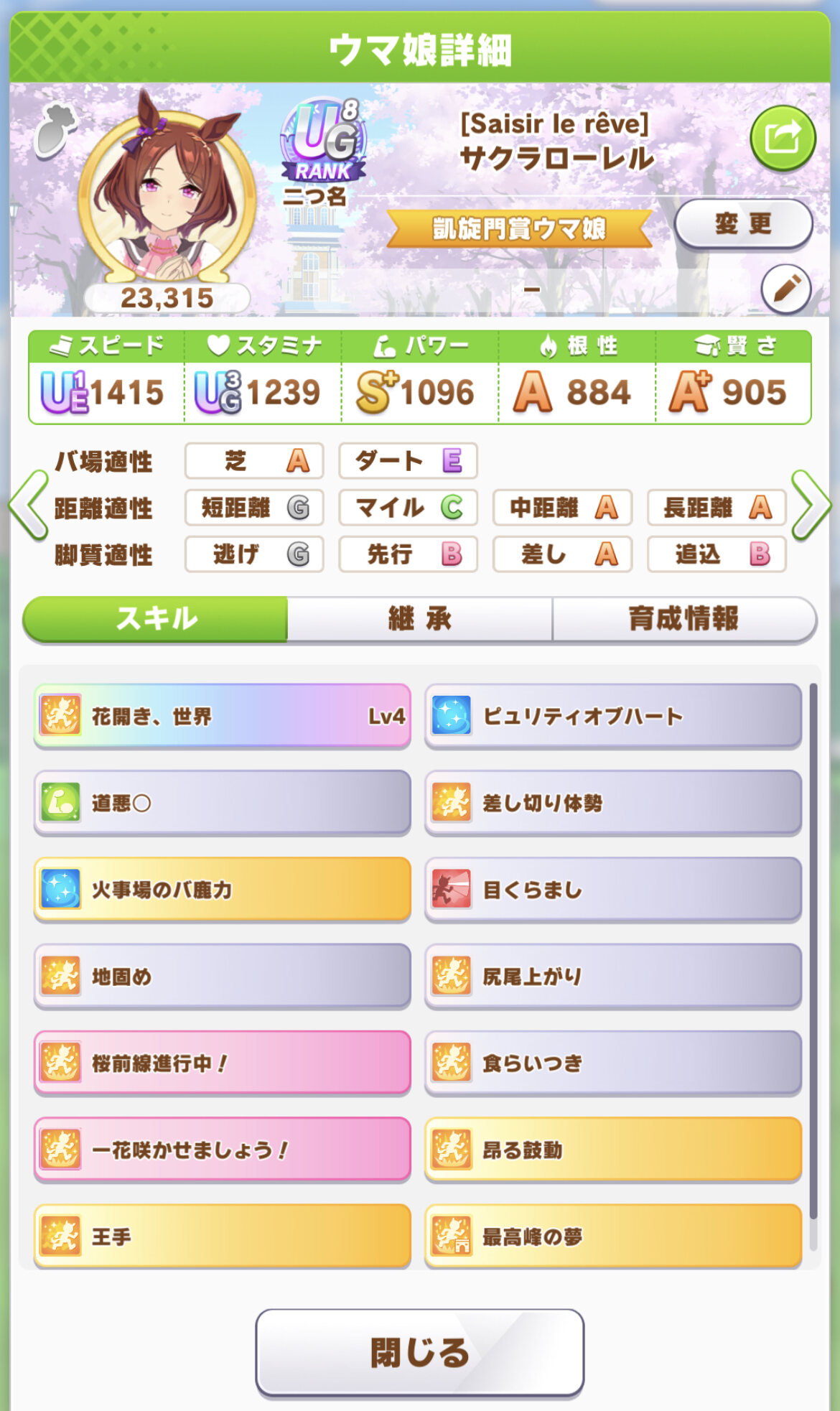Tap the green share icon

pyautogui.click(x=783, y=138)
